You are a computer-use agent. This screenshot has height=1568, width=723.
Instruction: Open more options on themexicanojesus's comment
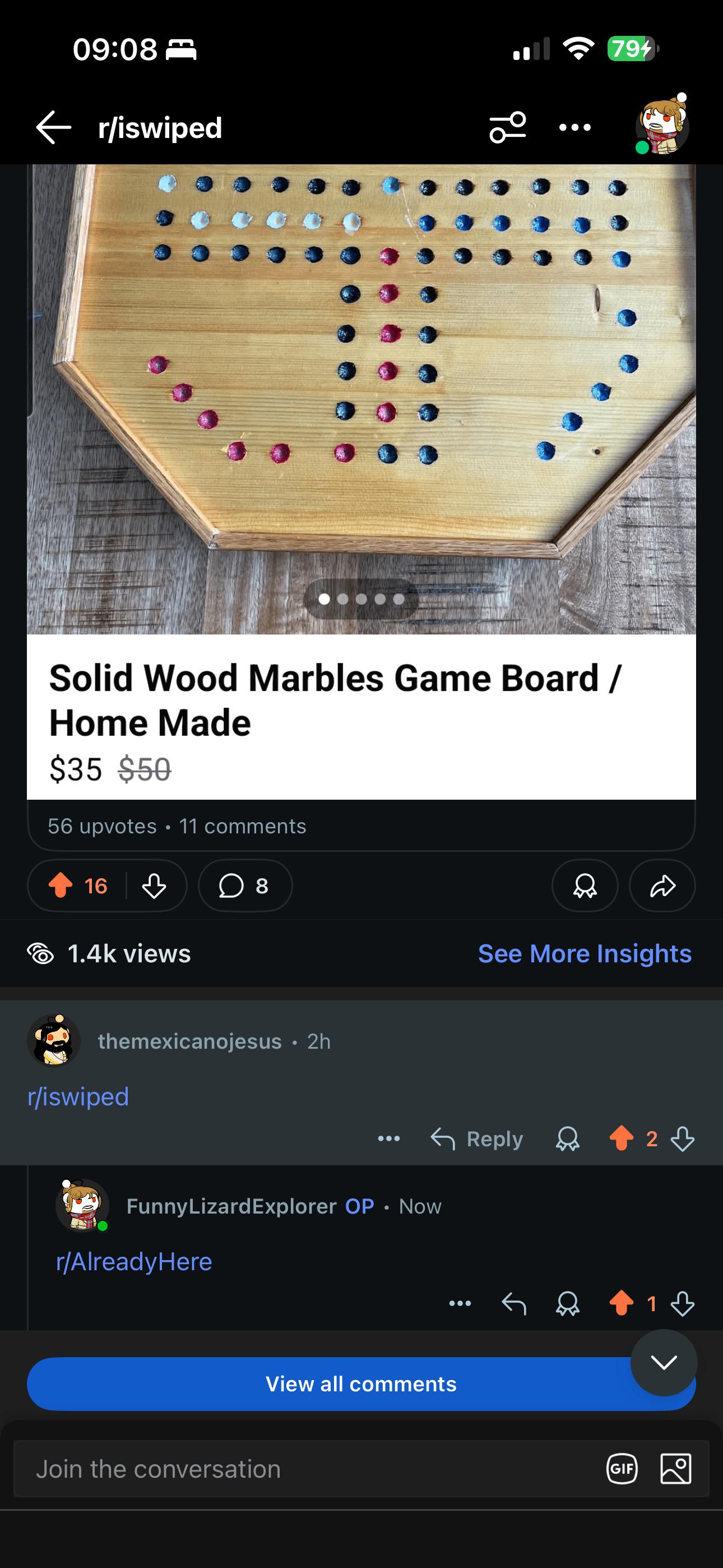tap(389, 1138)
